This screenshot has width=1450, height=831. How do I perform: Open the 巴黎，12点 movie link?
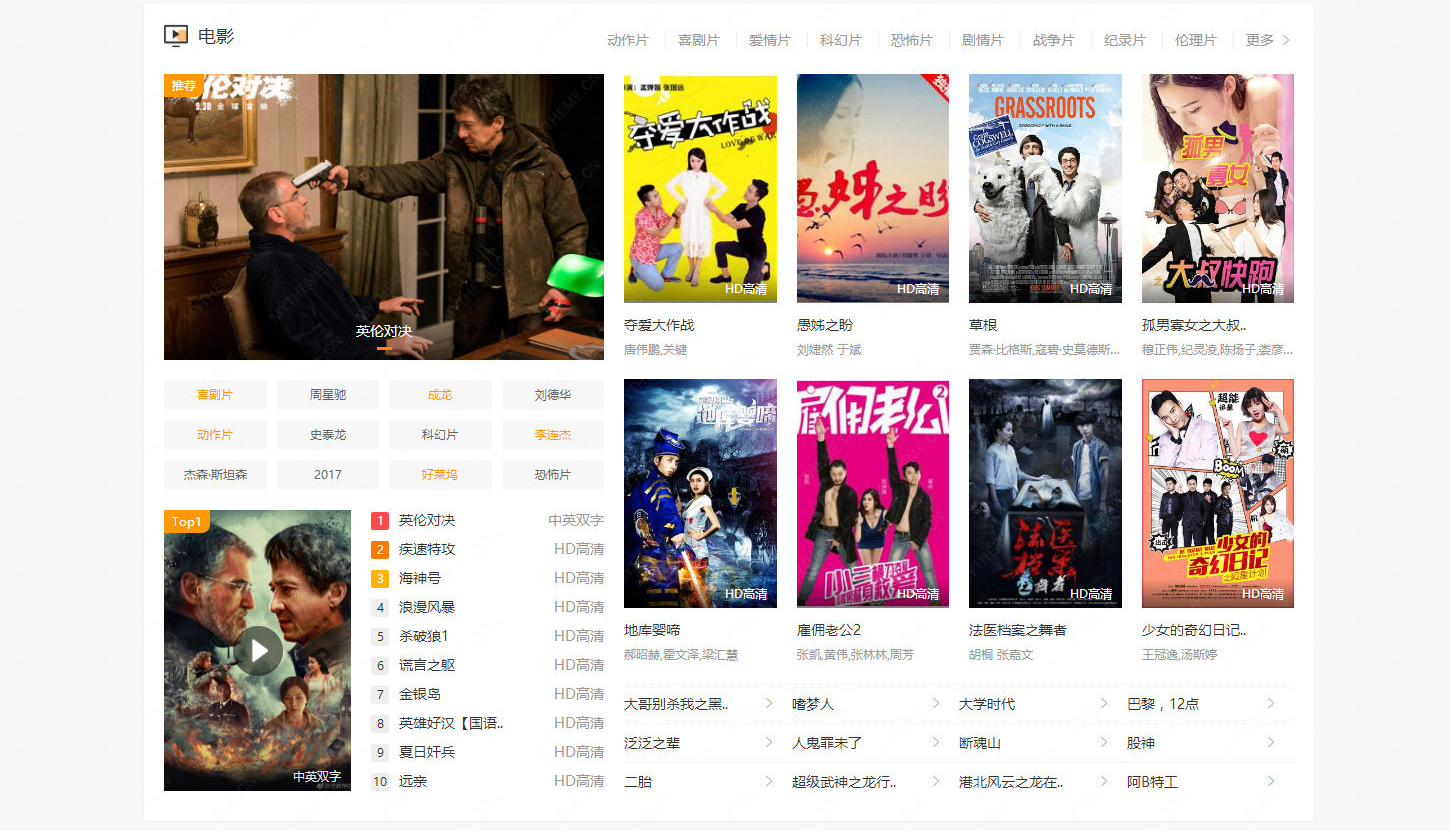[x=1163, y=704]
